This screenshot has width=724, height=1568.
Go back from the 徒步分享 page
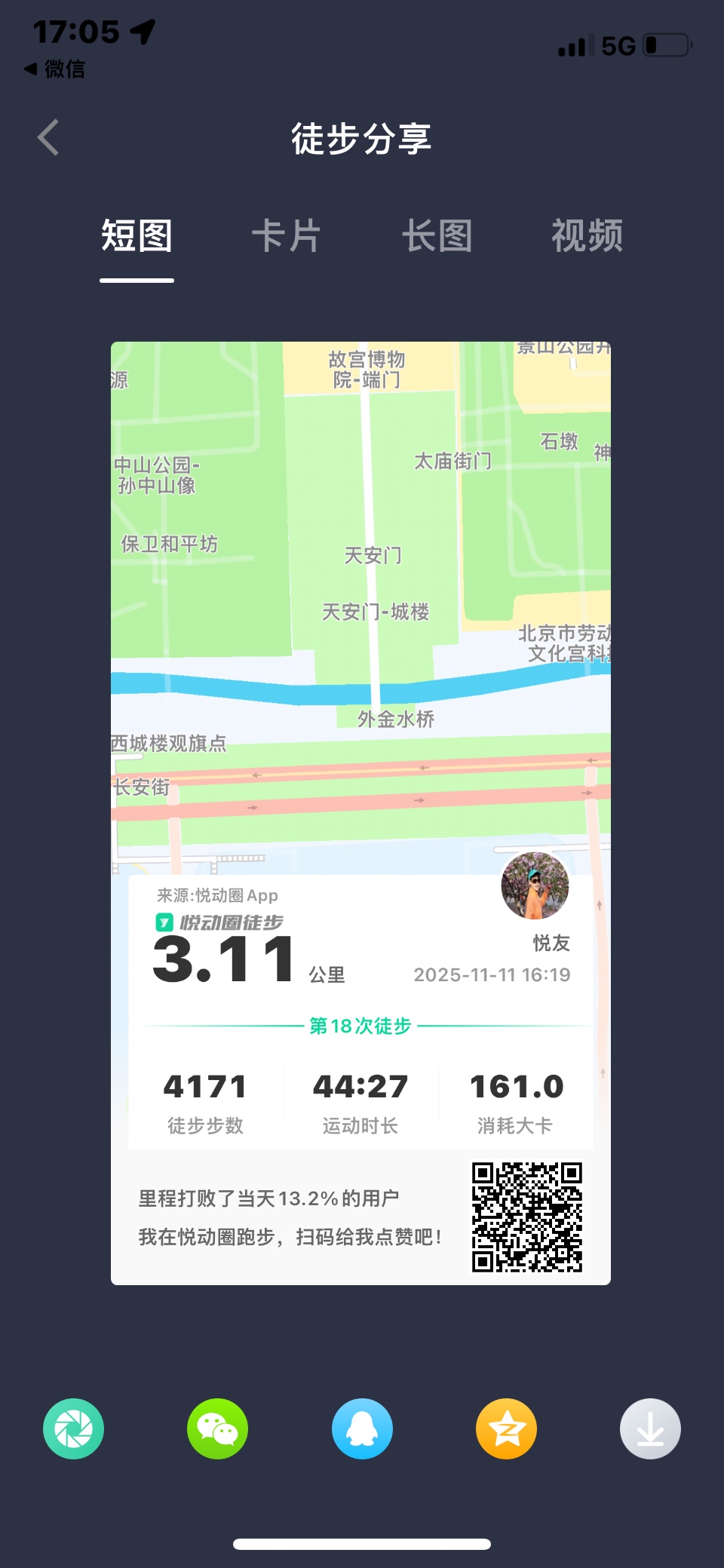pos(48,138)
